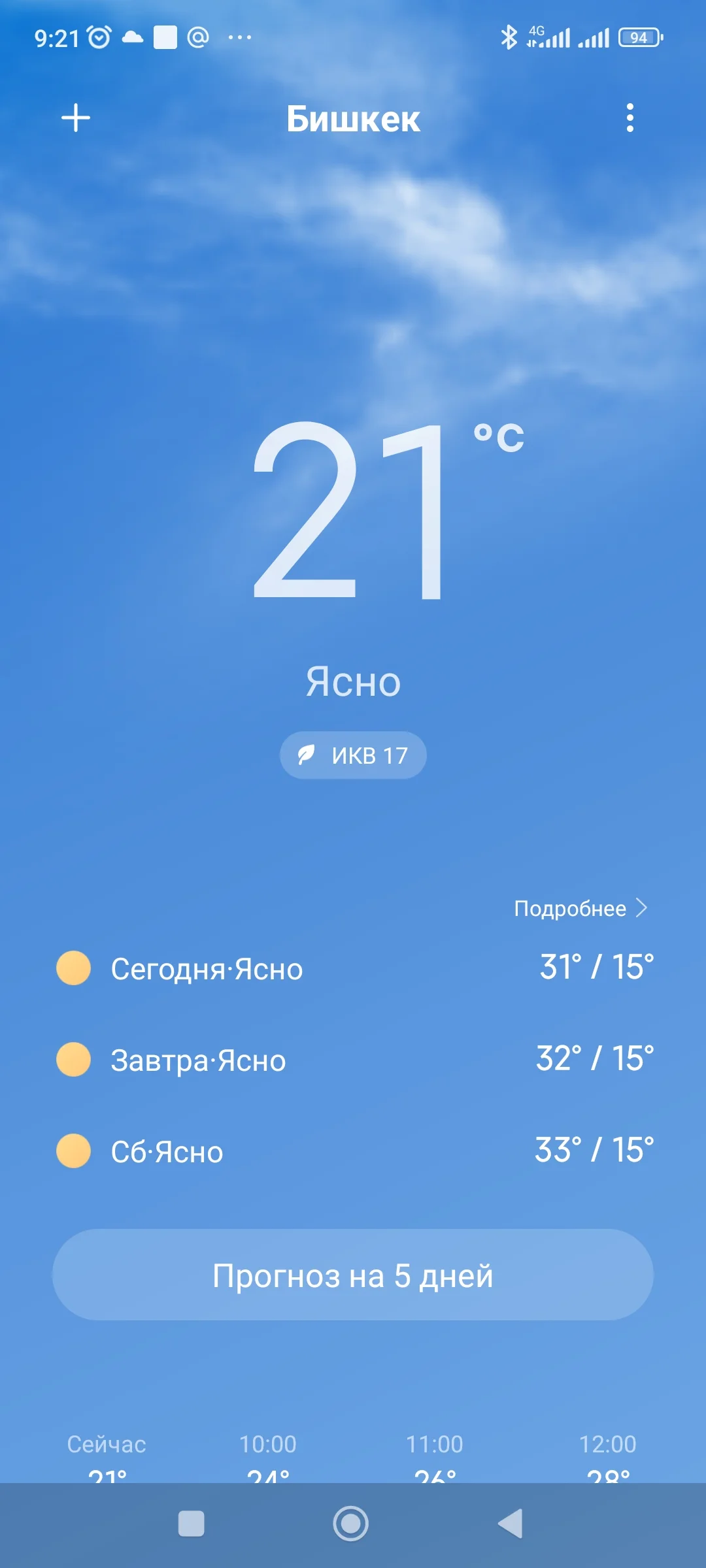
Task: Tap the sun icon next to Сегодня forecast
Action: [74, 969]
